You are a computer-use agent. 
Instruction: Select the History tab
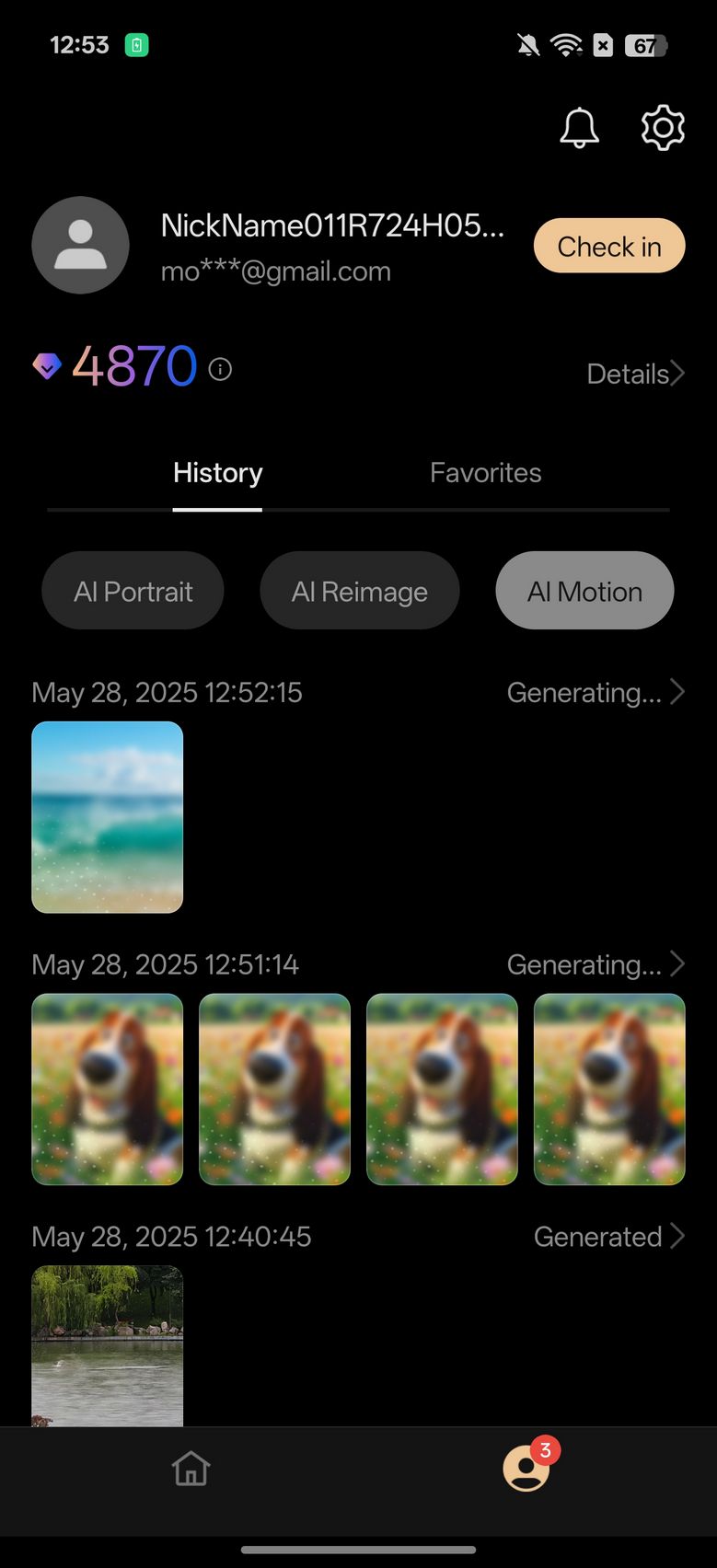(x=217, y=473)
